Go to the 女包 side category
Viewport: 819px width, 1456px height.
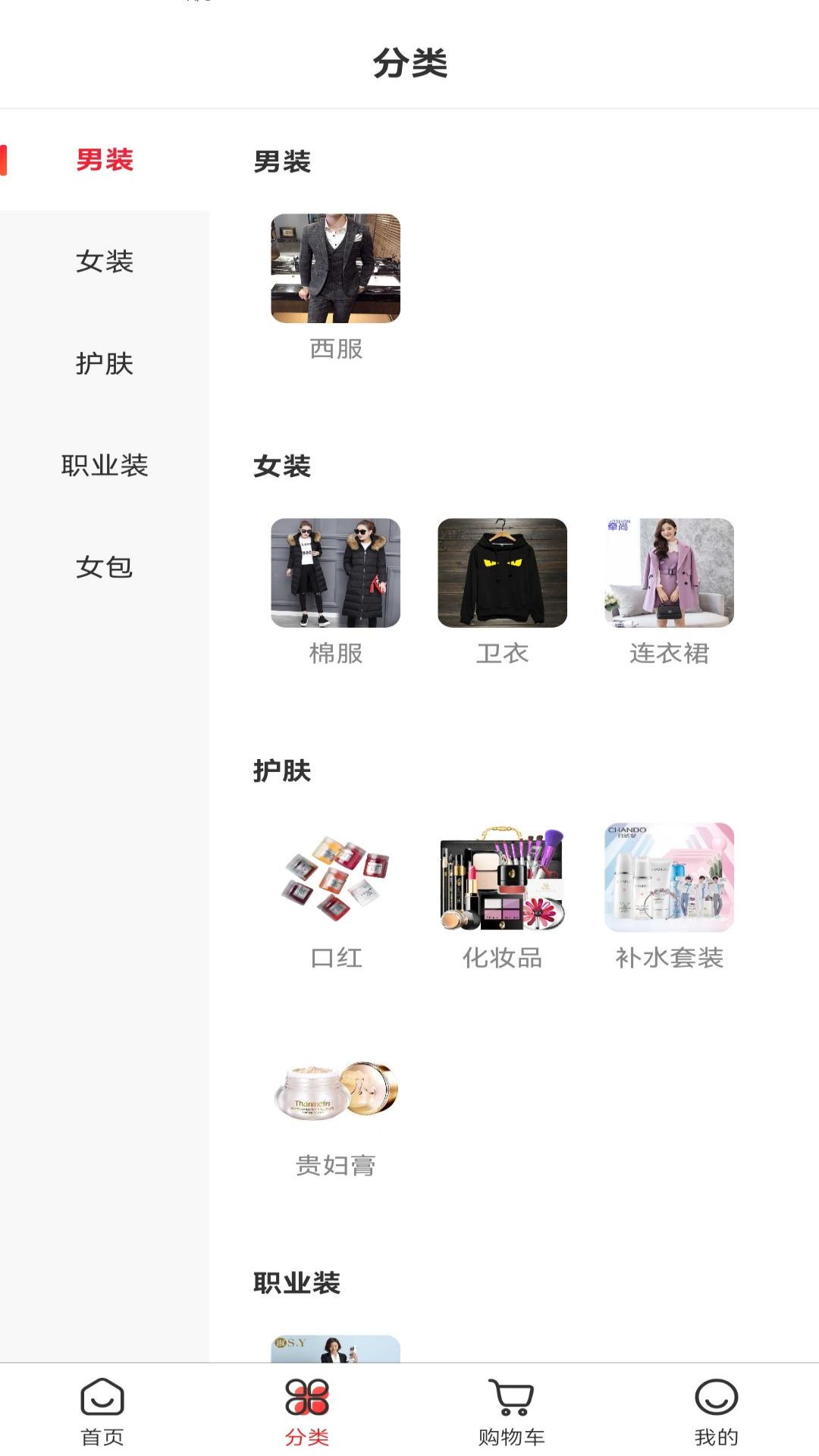click(x=105, y=566)
